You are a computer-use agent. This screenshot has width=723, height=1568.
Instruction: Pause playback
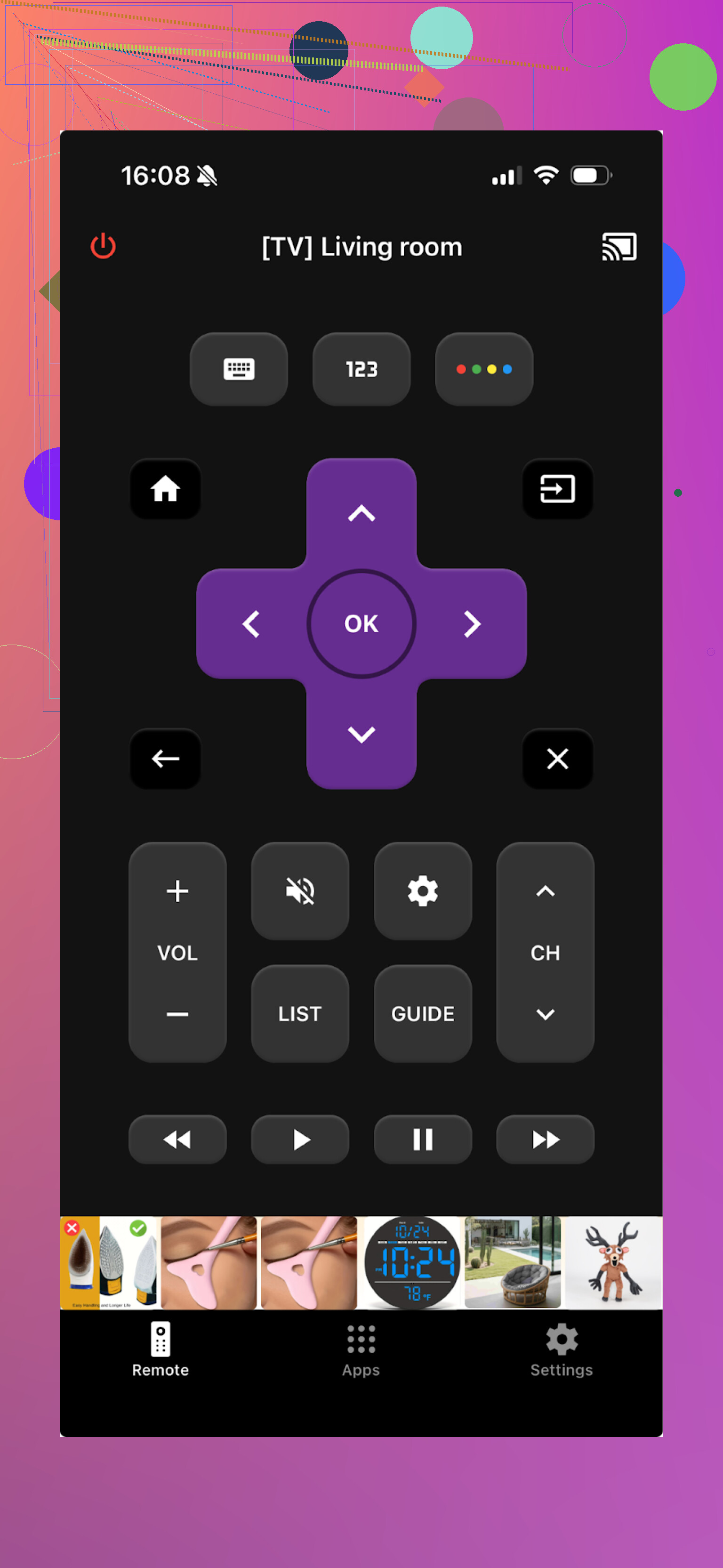[423, 1139]
